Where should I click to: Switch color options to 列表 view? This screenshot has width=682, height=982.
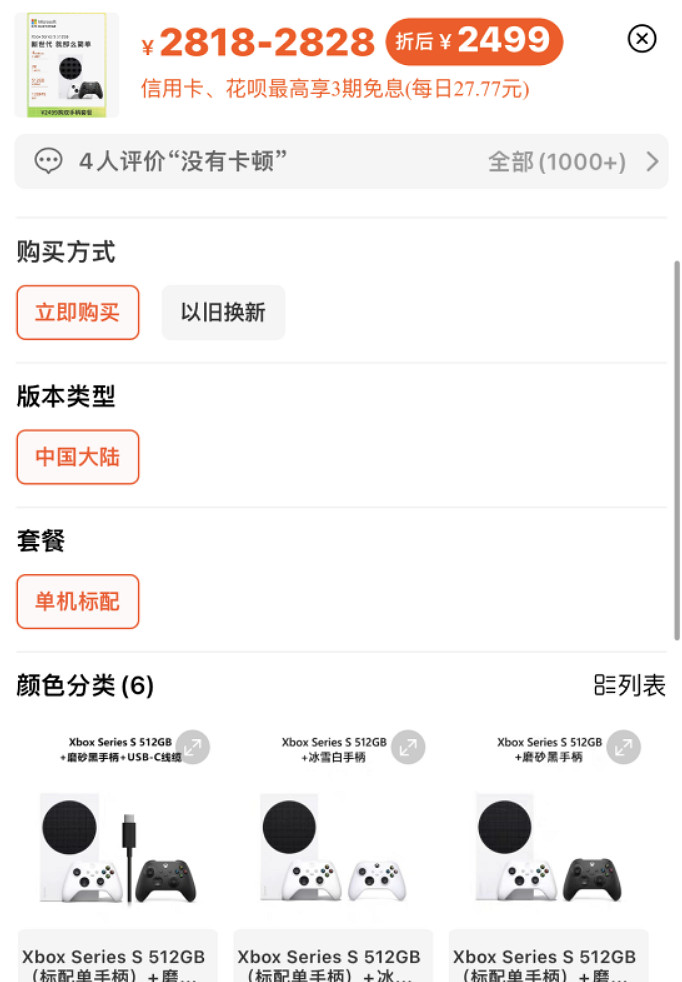(629, 685)
